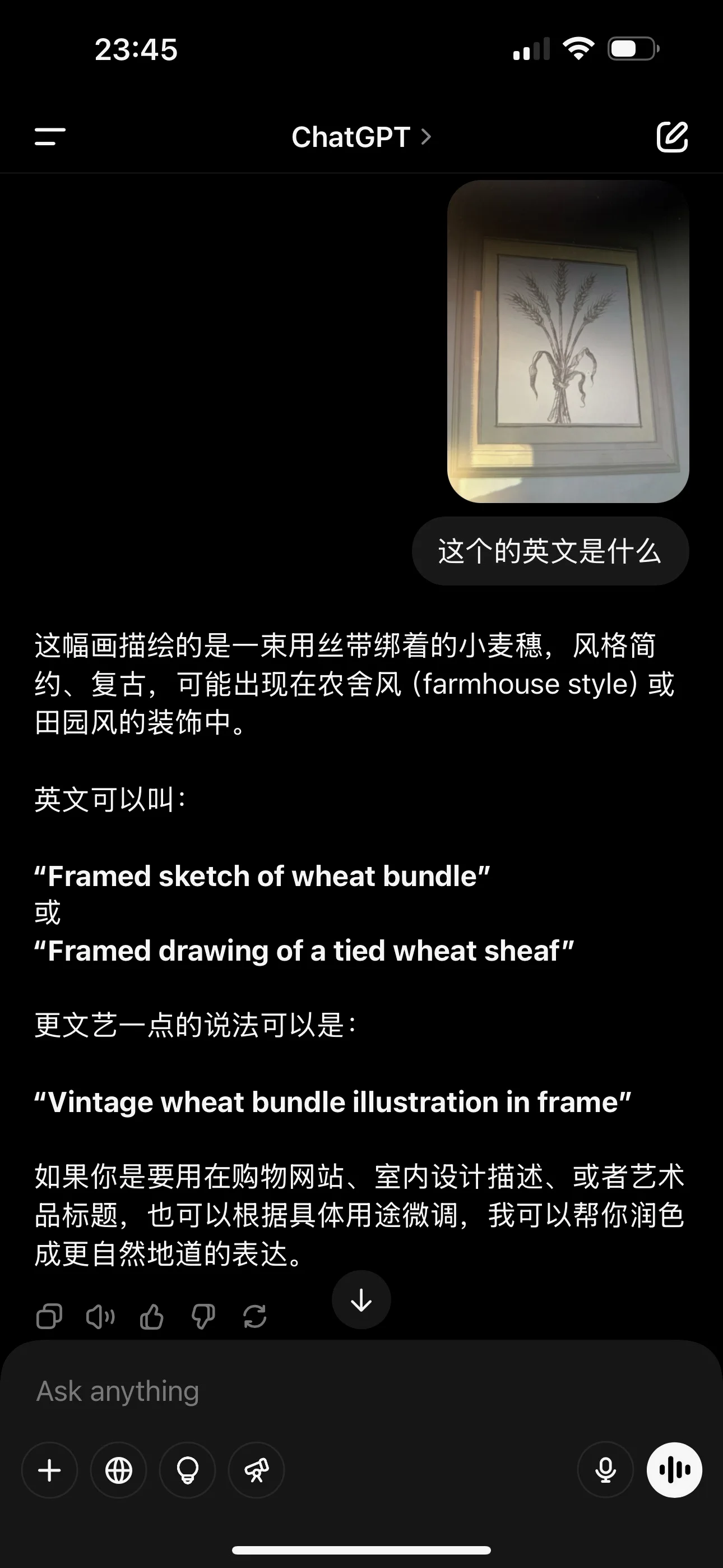Start a new chat
The image size is (723, 1568).
(x=672, y=136)
